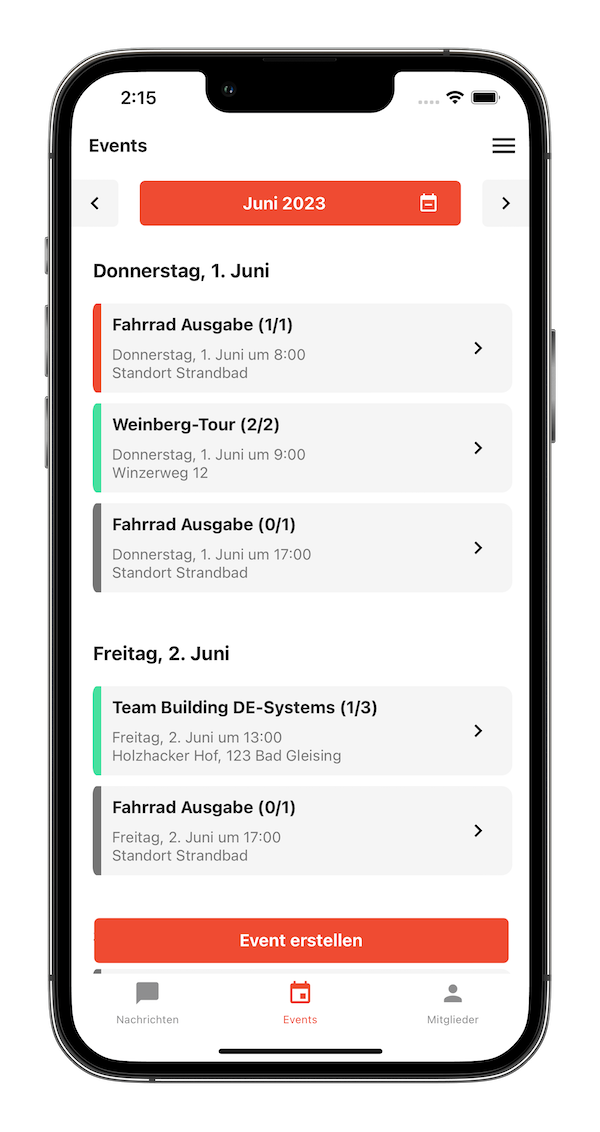Open Fahrrad Ausgabe on Freitag at 17:00

(302, 831)
